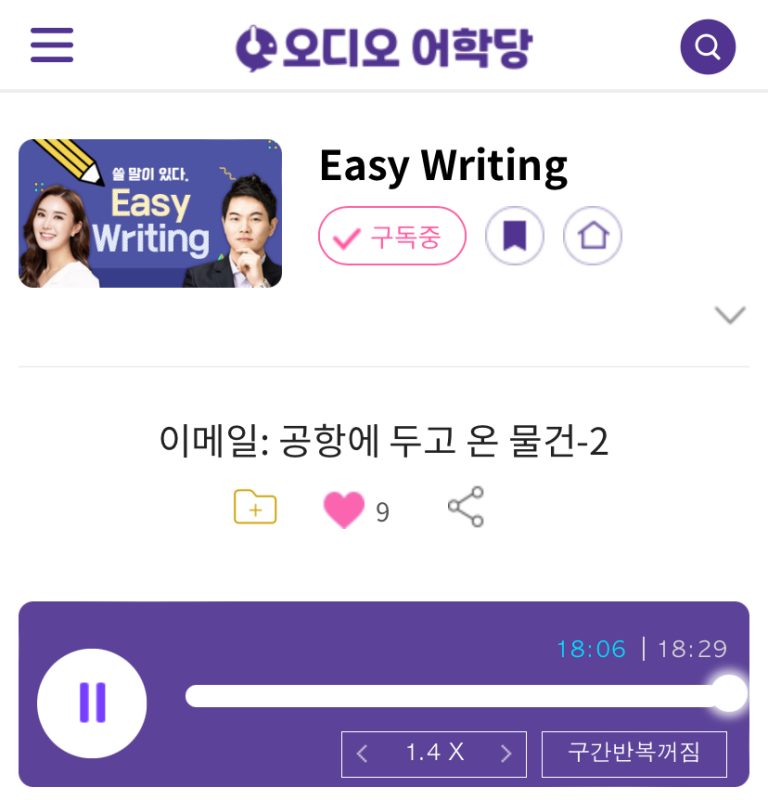Toggle the 구간반복꺼짐 section repeat button
The height and width of the screenshot is (800, 768).
point(634,753)
